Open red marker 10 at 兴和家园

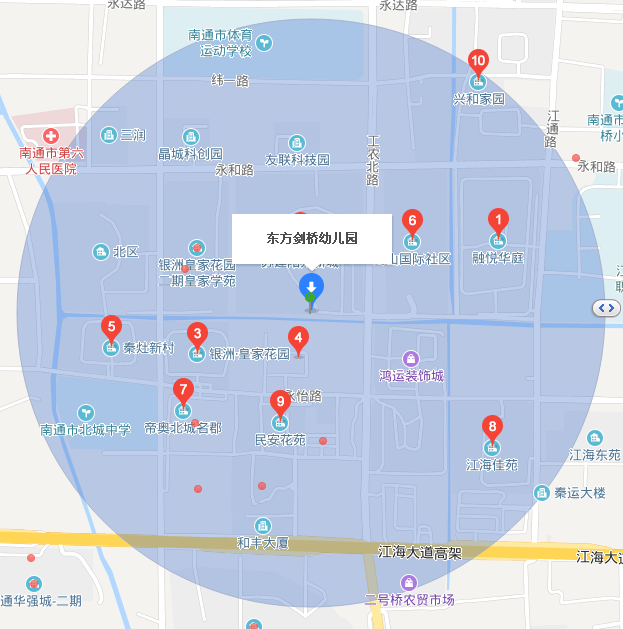point(478,62)
